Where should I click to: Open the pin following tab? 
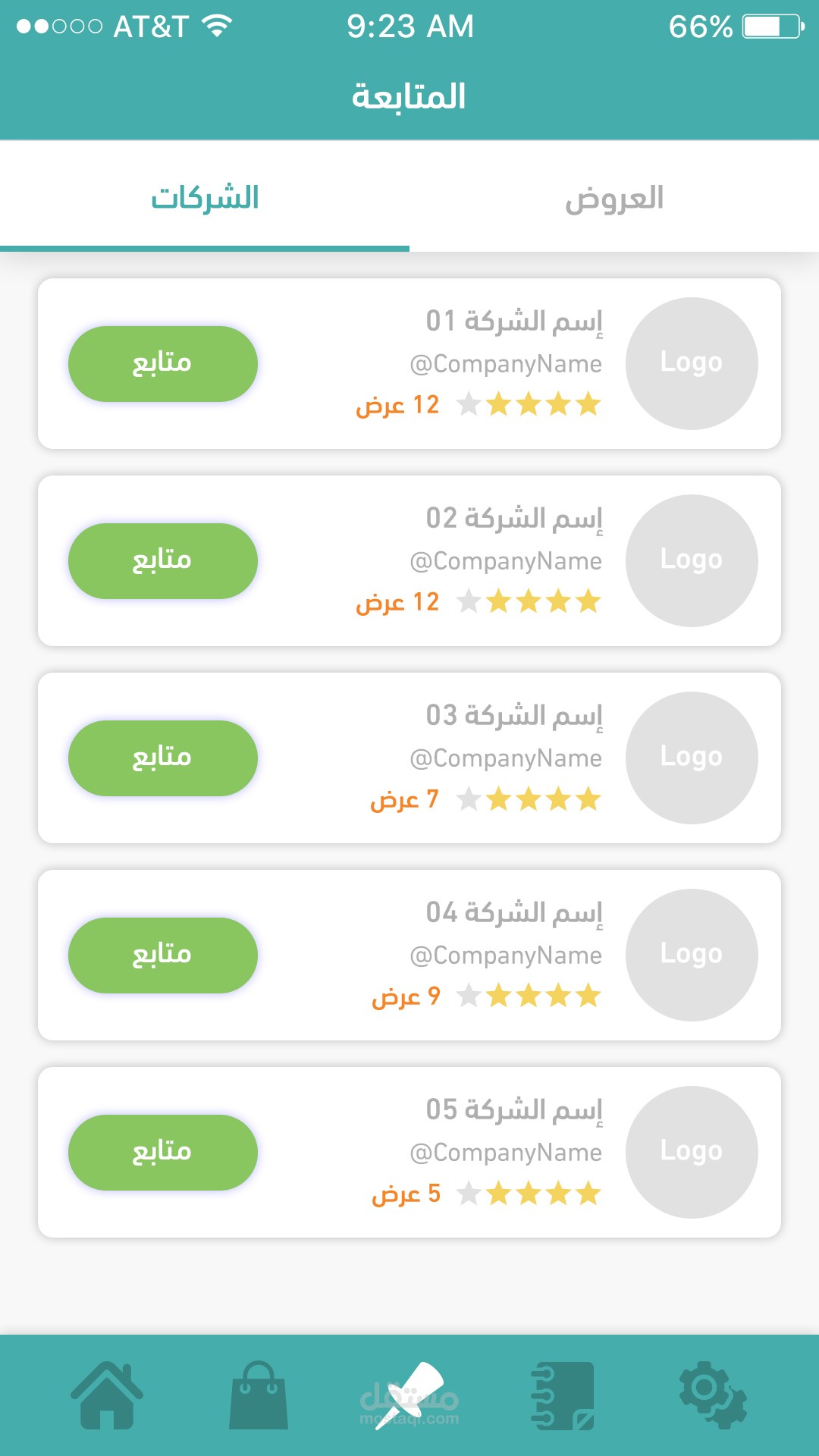[410, 1395]
